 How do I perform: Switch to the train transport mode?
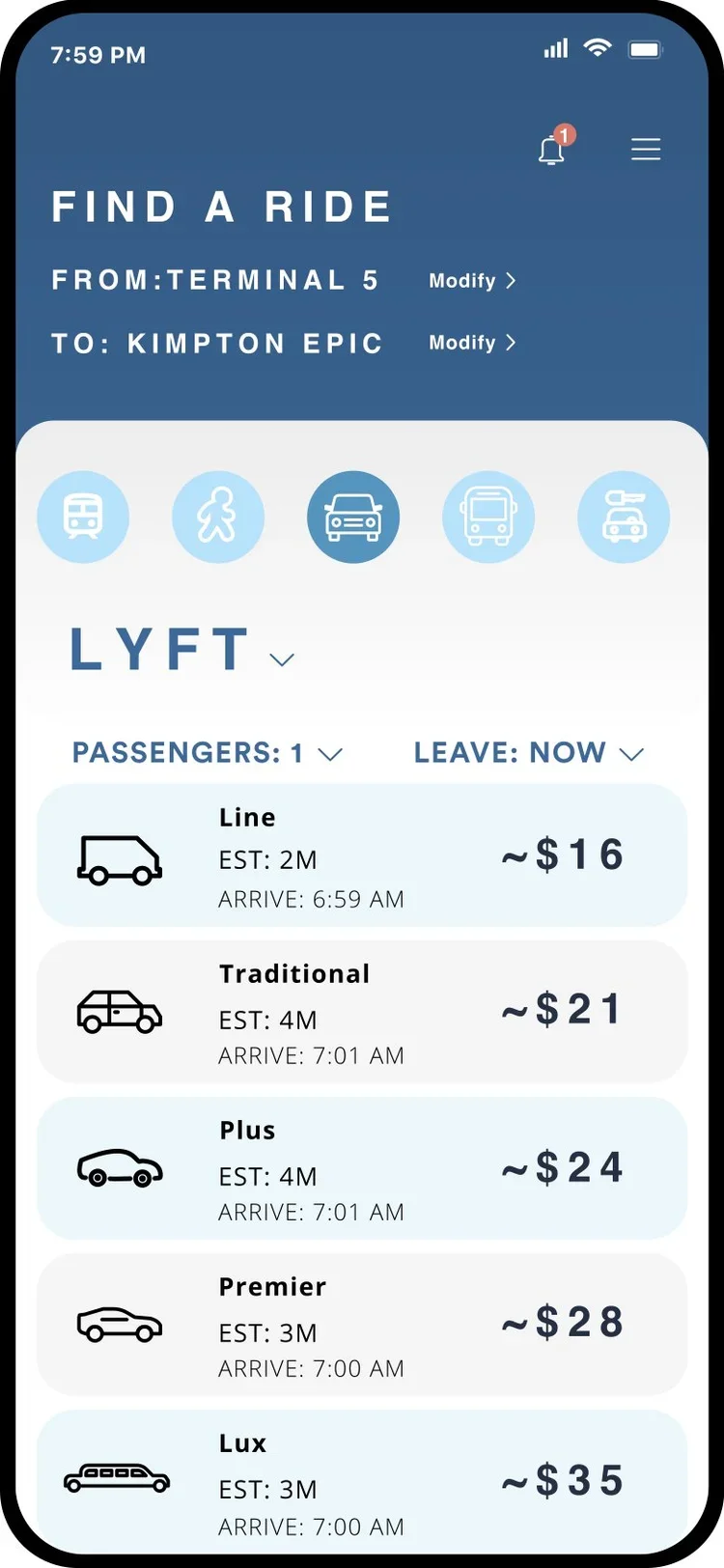pyautogui.click(x=83, y=517)
